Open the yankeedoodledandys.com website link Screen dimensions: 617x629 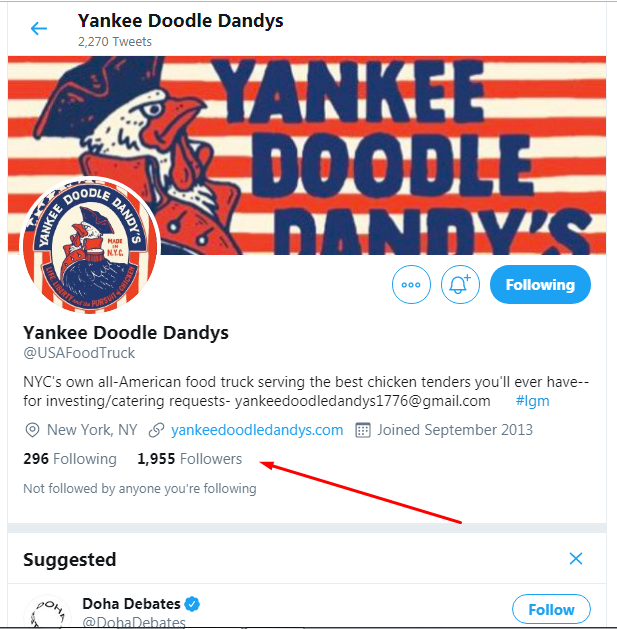pyautogui.click(x=257, y=430)
